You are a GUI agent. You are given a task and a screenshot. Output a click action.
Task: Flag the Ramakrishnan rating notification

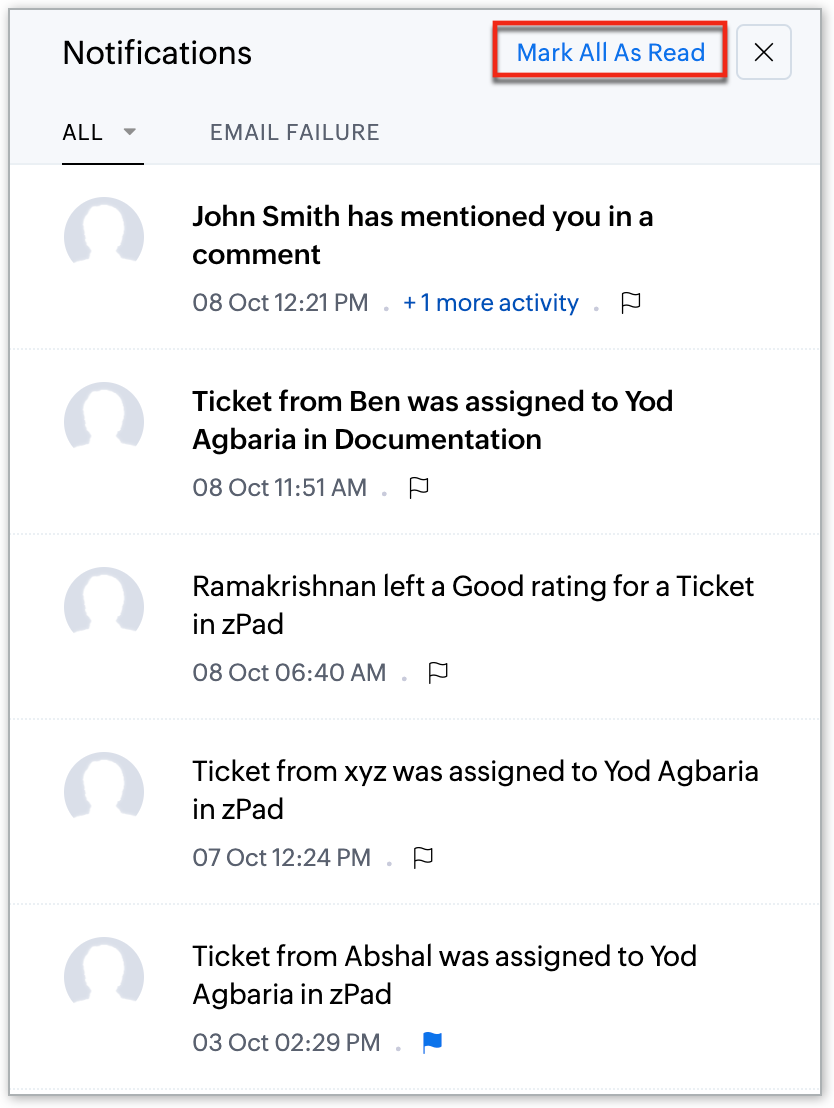tap(438, 673)
